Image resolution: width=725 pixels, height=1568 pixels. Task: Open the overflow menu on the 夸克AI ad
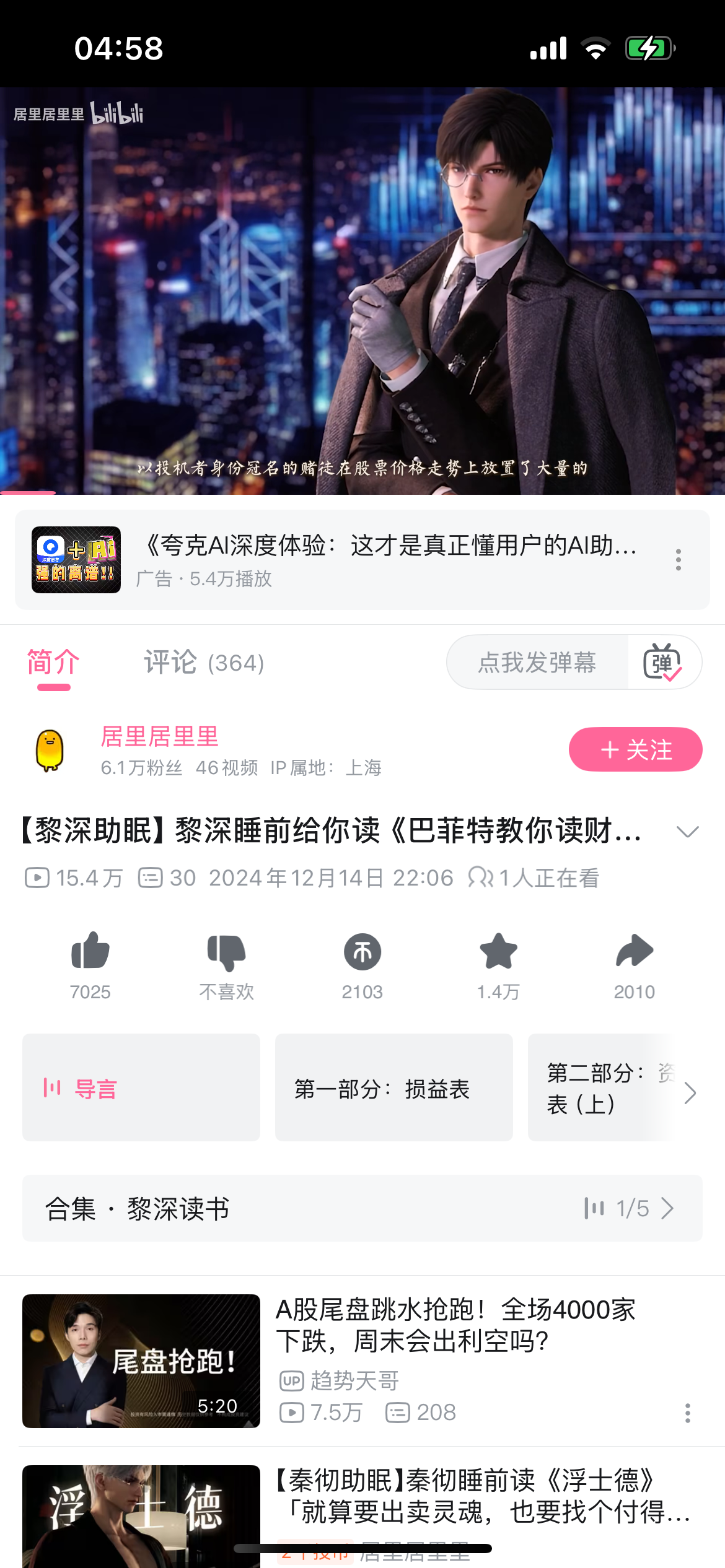(x=679, y=560)
